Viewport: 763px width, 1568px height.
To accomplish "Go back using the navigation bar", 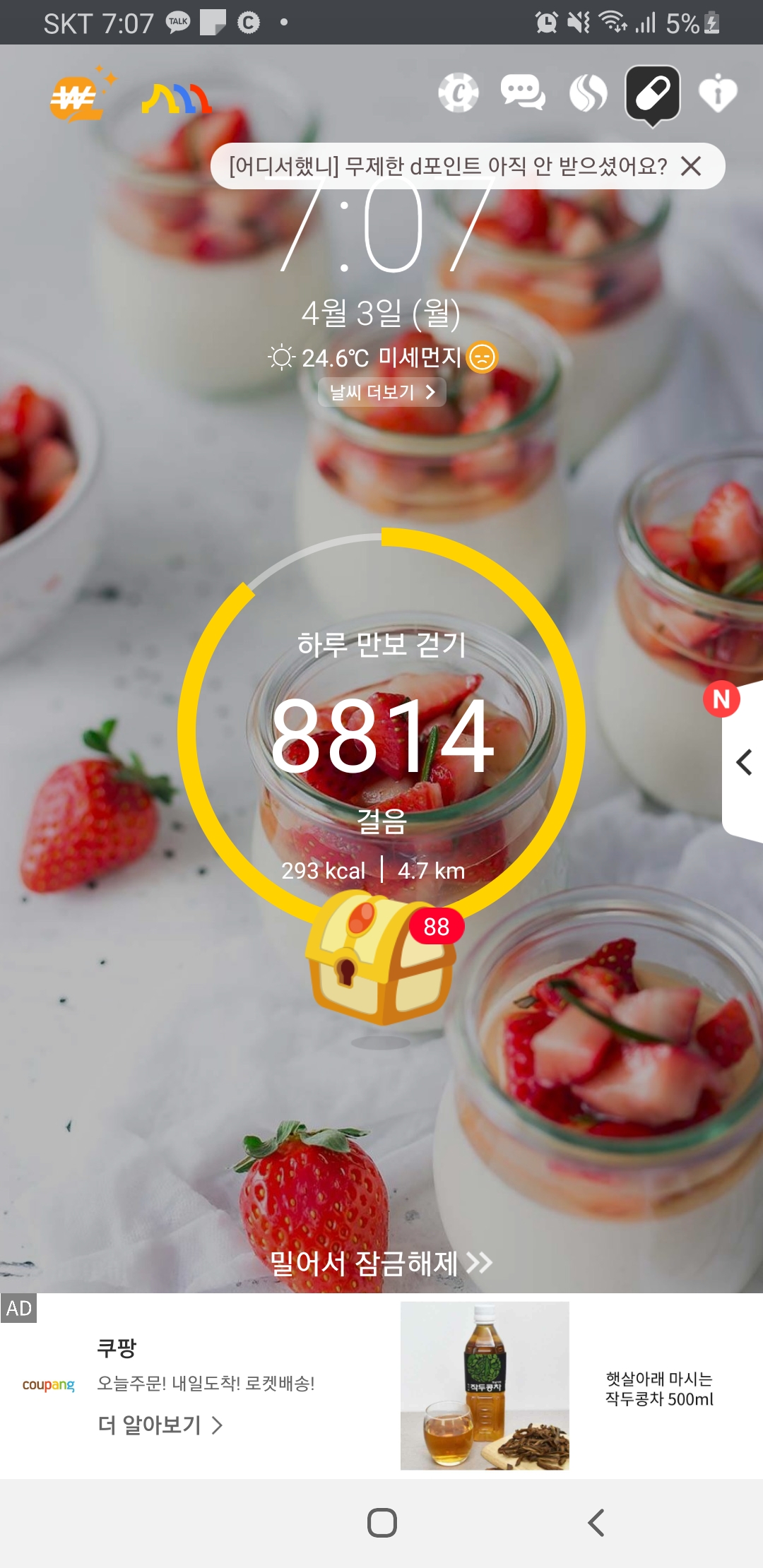I will click(596, 1523).
